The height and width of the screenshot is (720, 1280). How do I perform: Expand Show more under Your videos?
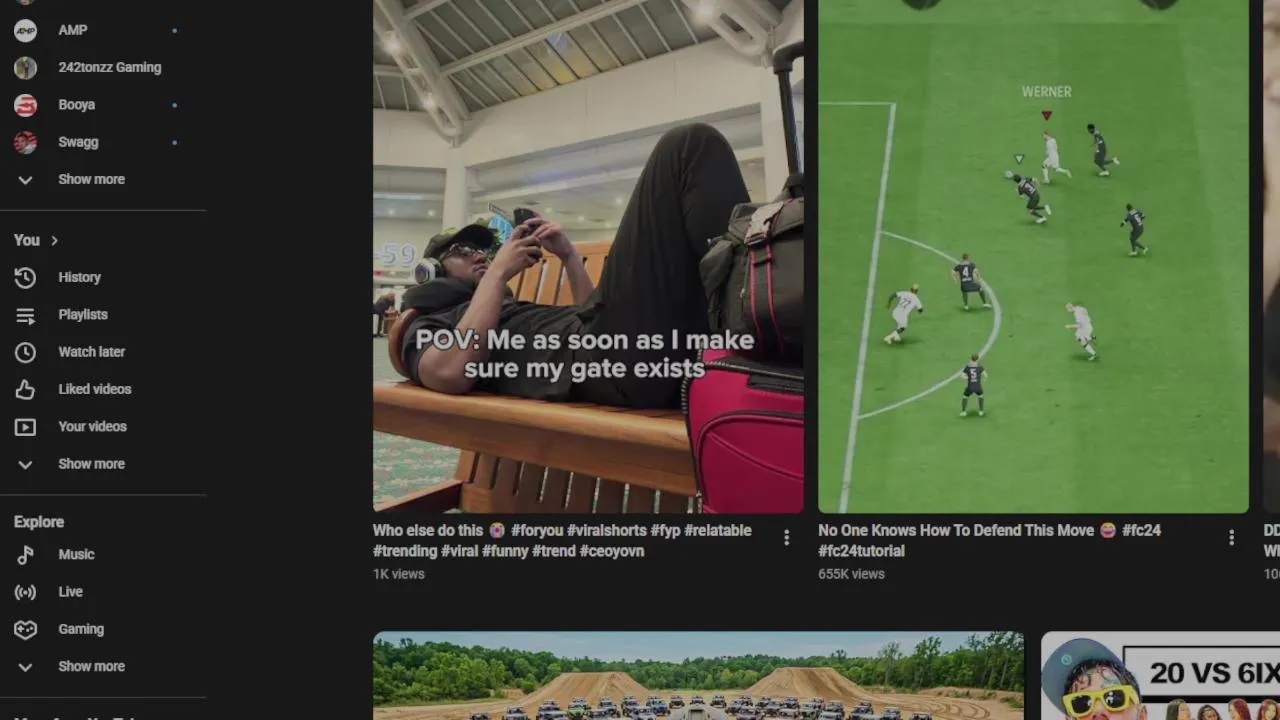pos(90,464)
